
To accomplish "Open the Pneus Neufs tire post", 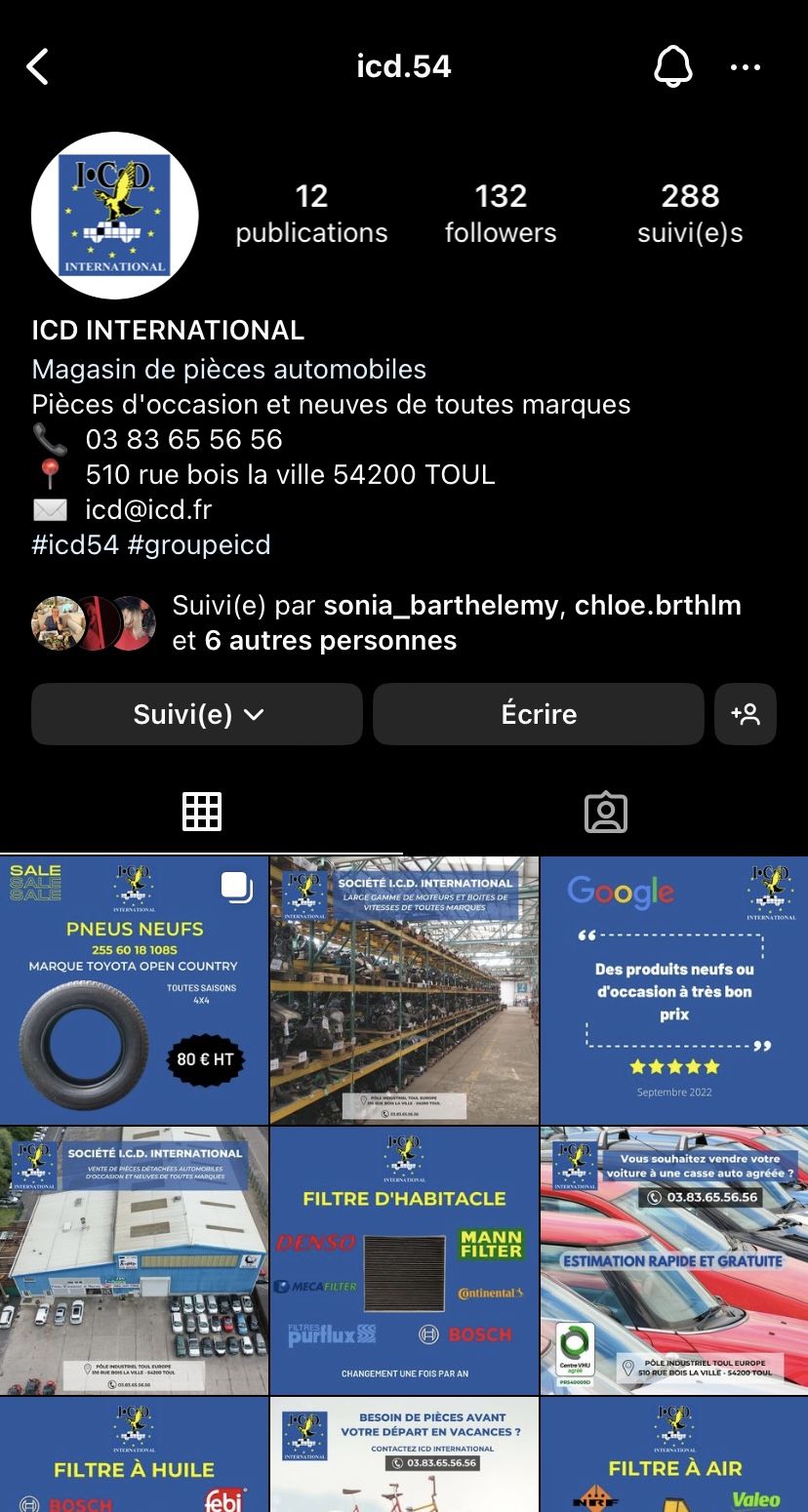I will pos(134,990).
